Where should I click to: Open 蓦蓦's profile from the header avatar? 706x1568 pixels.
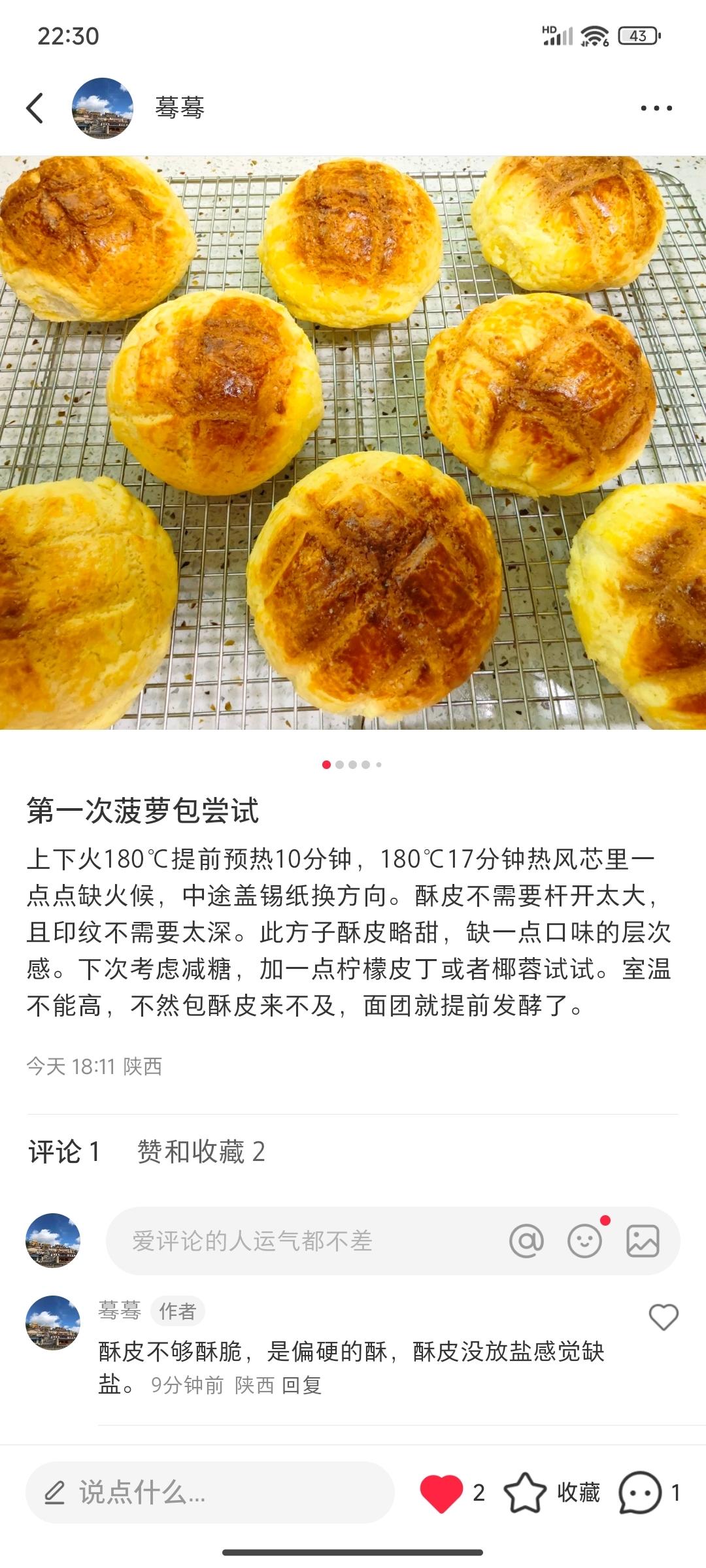pos(102,108)
